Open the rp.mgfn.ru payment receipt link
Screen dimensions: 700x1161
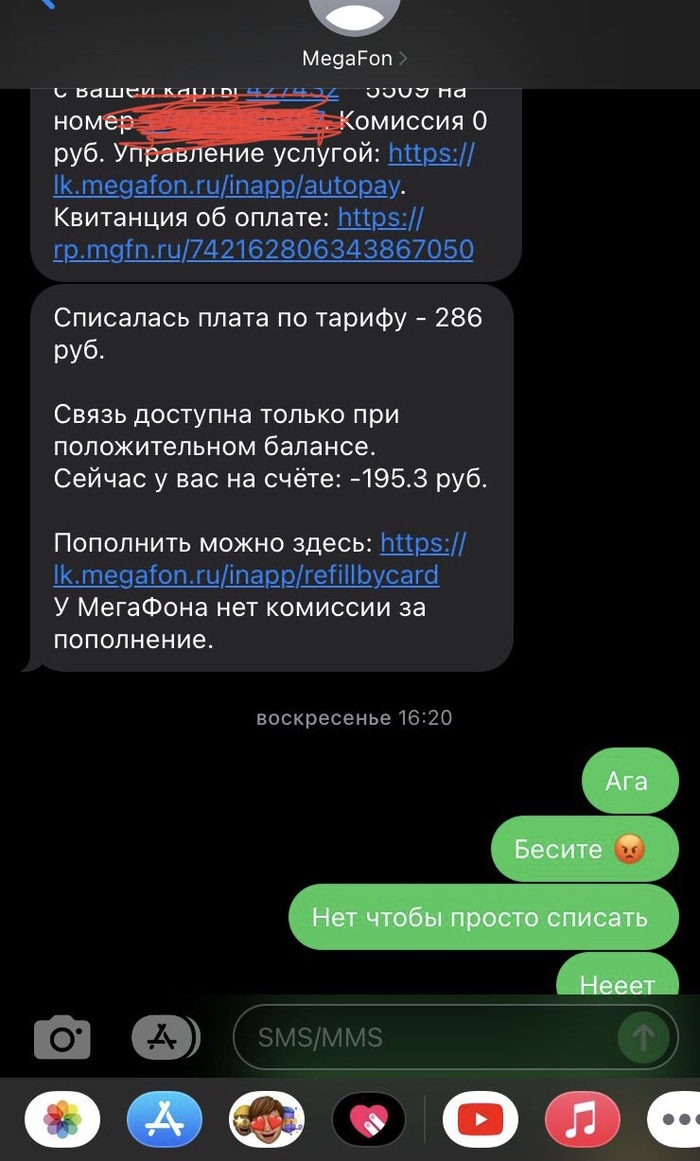point(262,249)
